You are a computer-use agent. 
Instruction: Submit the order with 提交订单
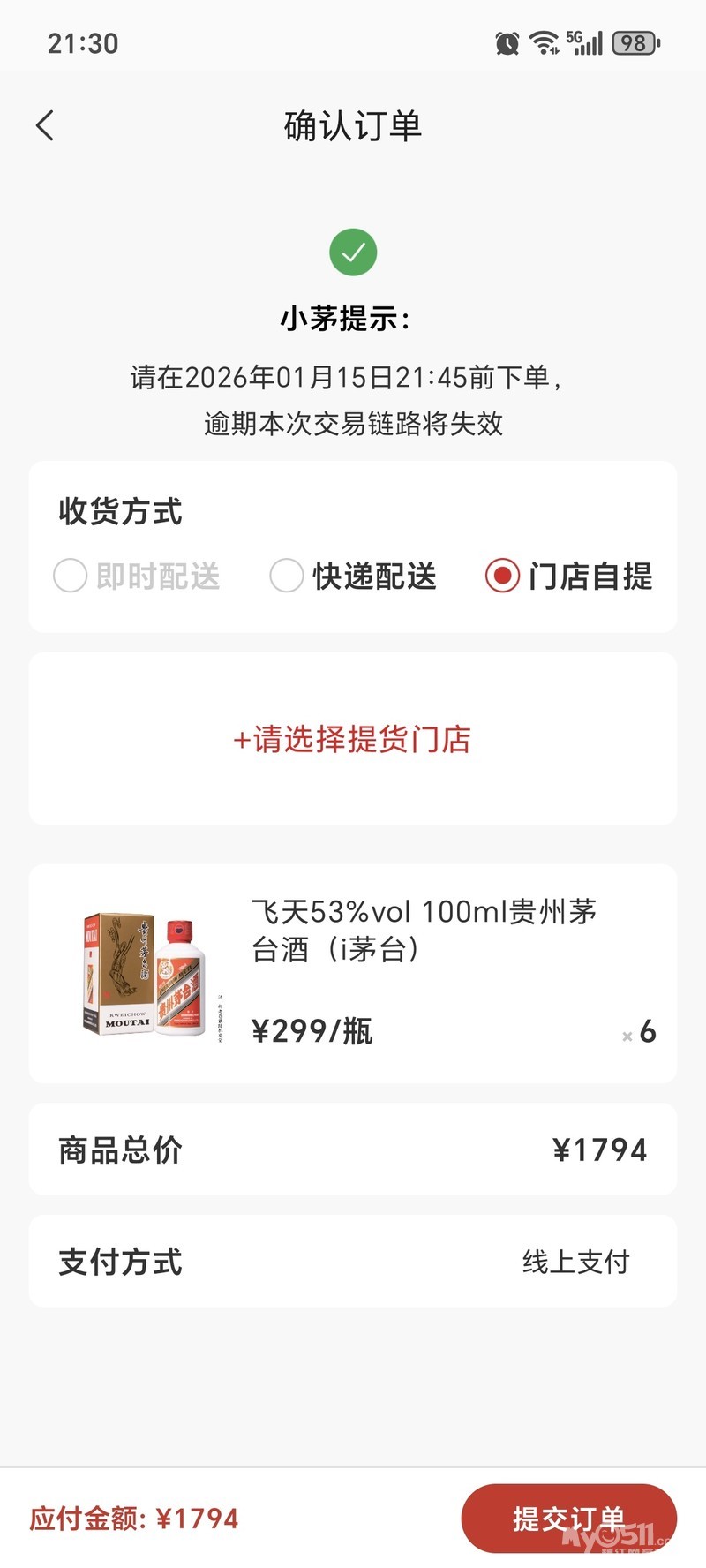point(568,1518)
